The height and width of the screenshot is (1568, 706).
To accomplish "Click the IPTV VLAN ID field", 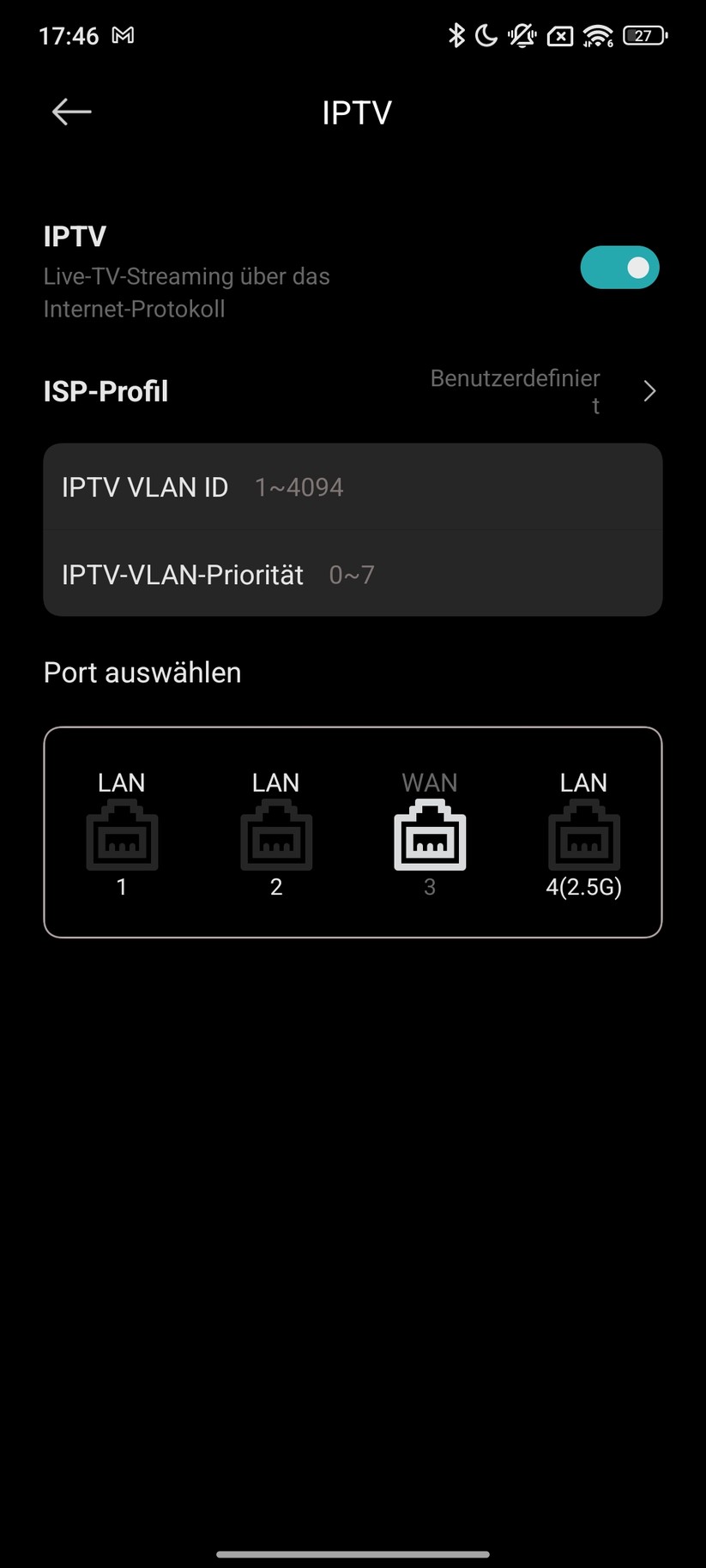I will (353, 487).
